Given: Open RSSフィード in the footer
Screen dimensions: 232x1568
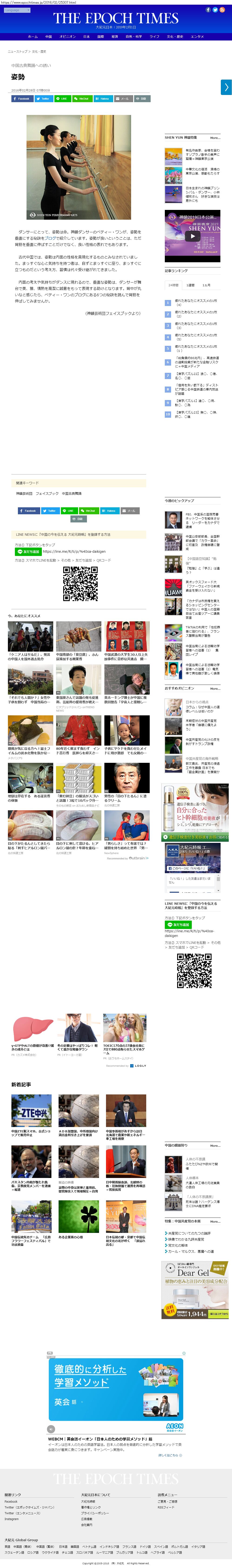Looking at the screenshot, I should click(166, 1507).
